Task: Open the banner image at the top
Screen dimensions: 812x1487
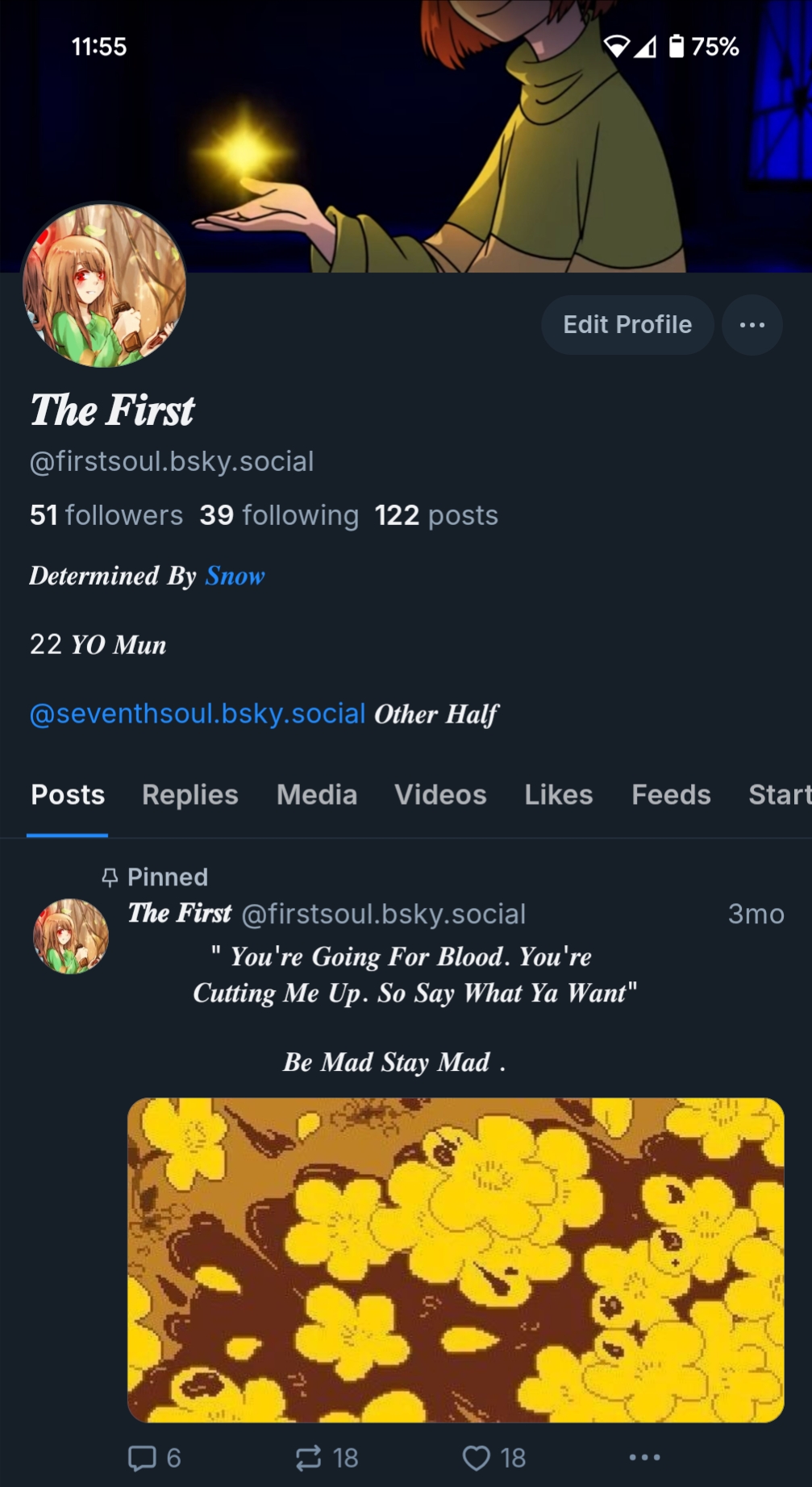Action: (484, 121)
